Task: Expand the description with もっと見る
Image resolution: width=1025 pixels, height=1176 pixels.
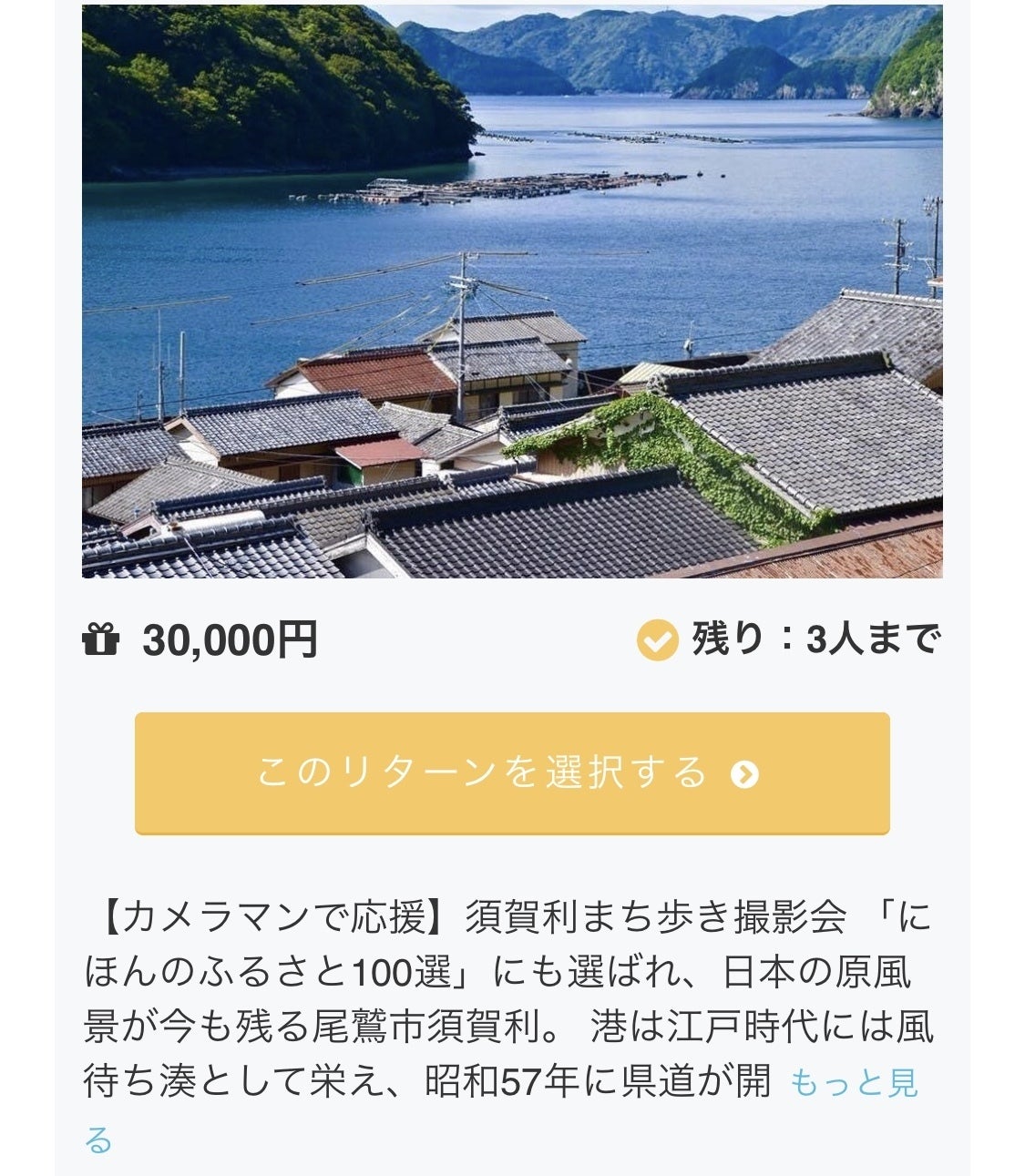Action: pos(853,1083)
